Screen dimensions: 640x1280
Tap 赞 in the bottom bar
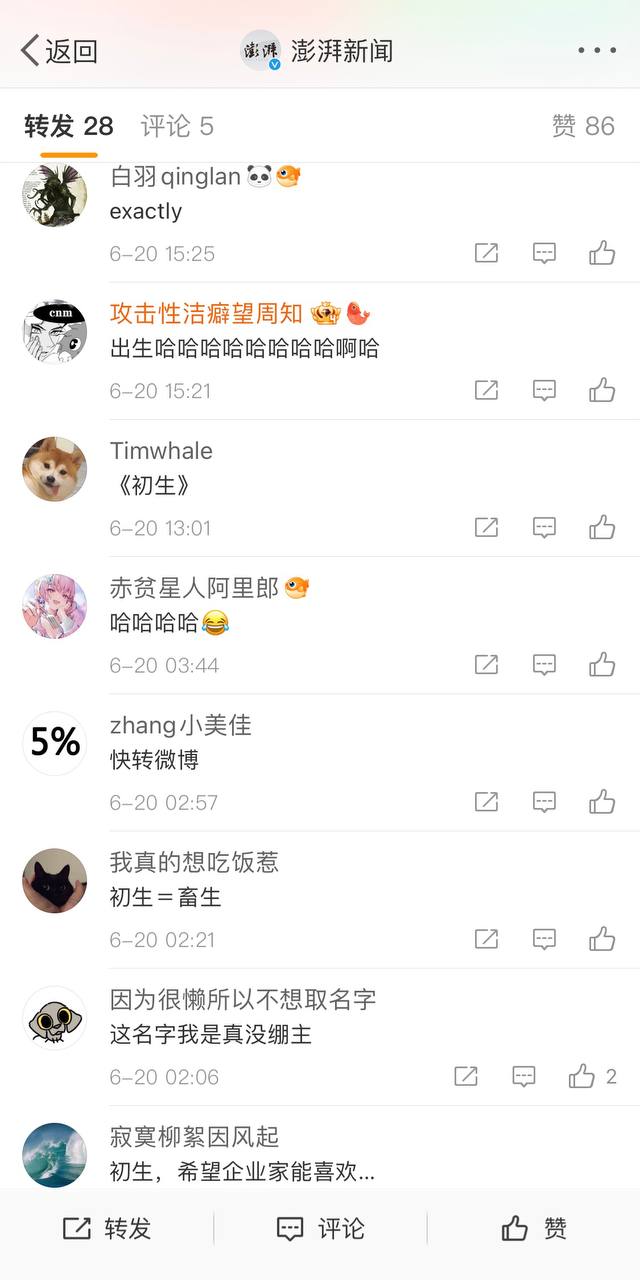[x=534, y=1229]
